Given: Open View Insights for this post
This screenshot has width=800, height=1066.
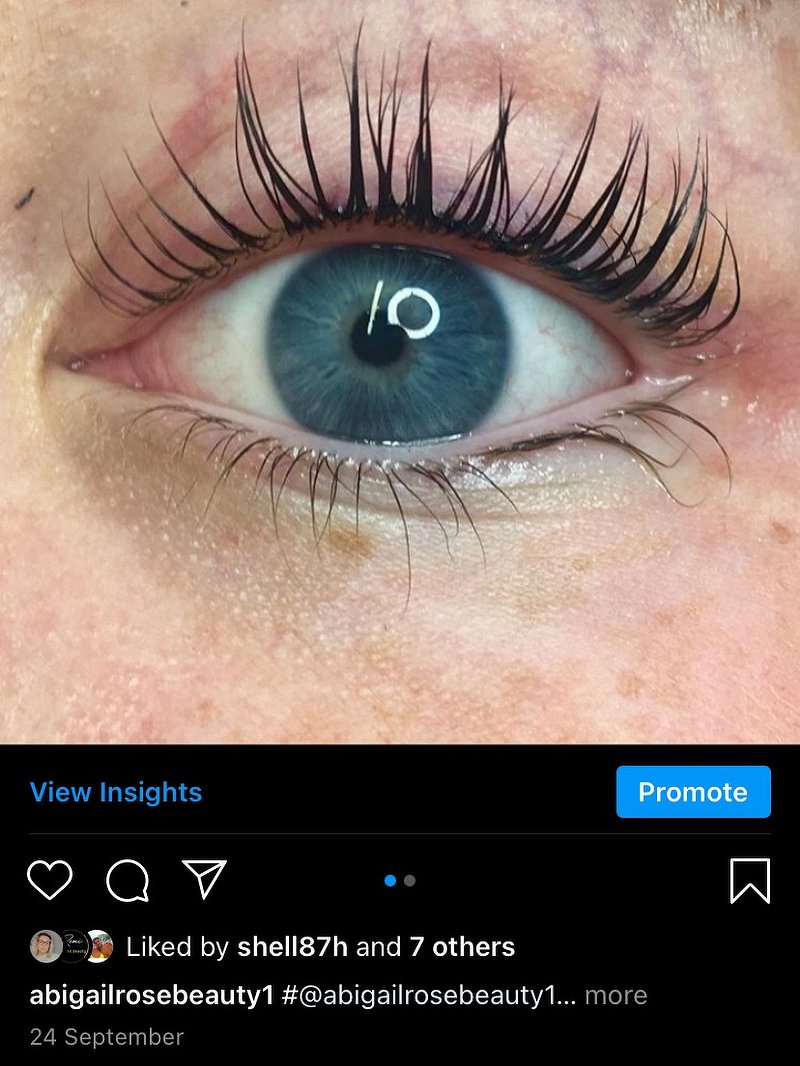Looking at the screenshot, I should click(116, 793).
